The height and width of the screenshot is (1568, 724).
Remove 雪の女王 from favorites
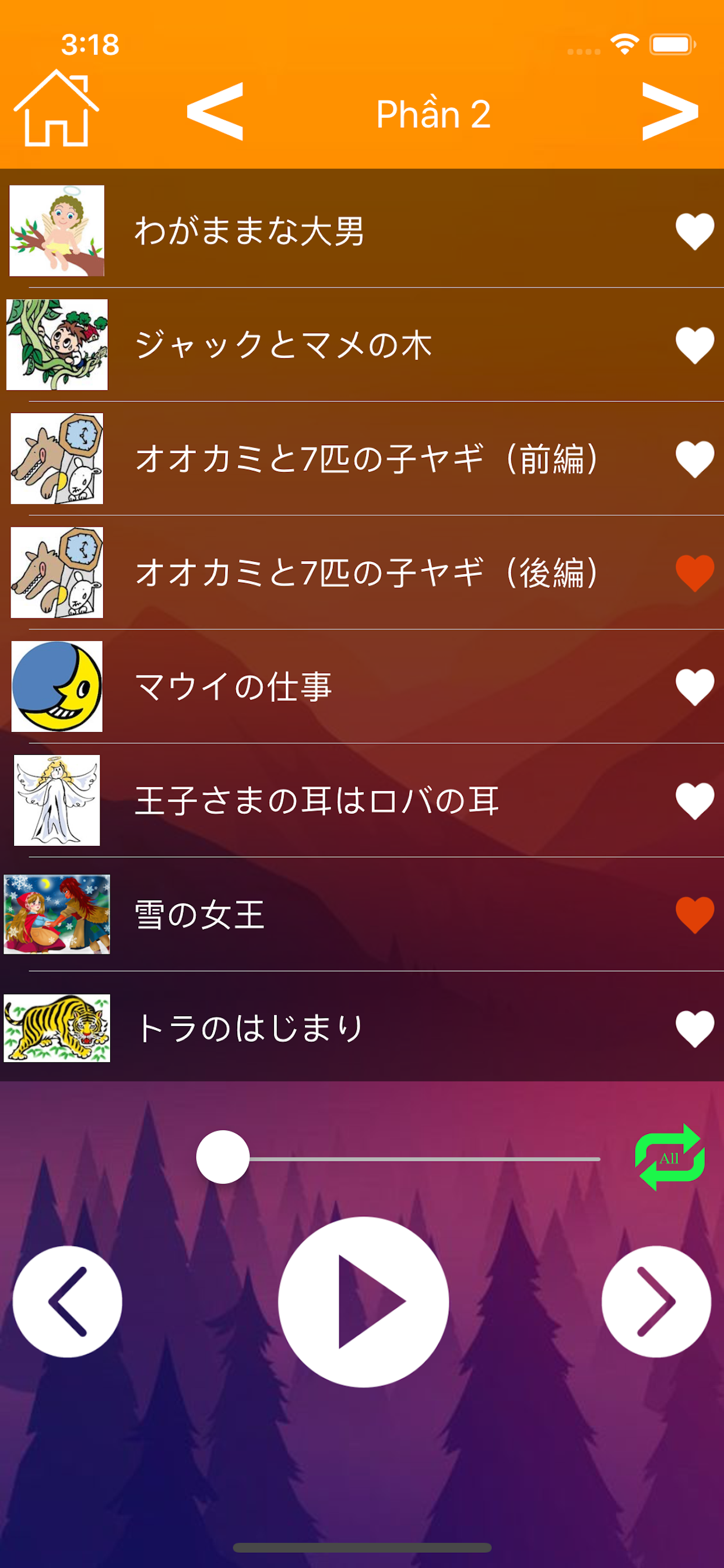(x=694, y=914)
